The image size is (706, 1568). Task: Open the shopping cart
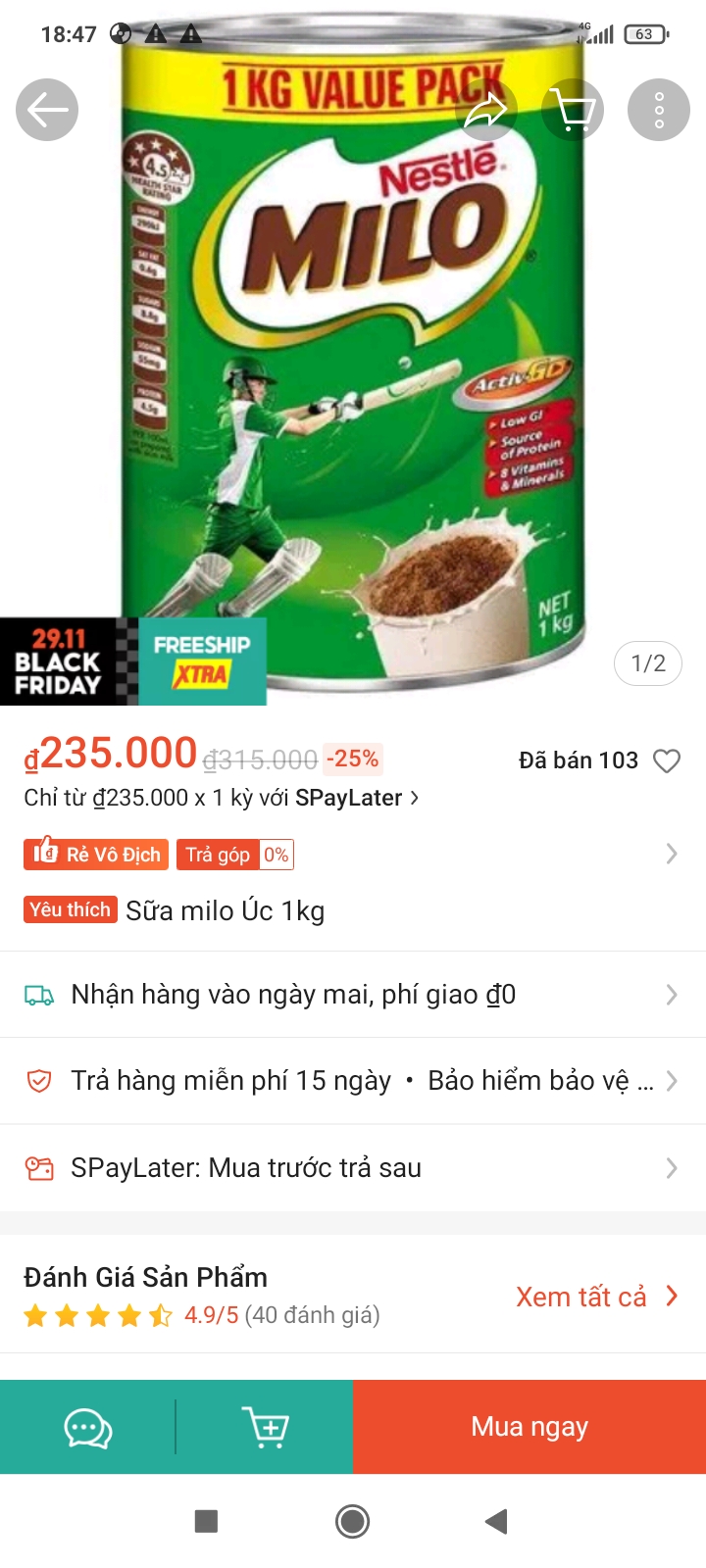click(573, 110)
